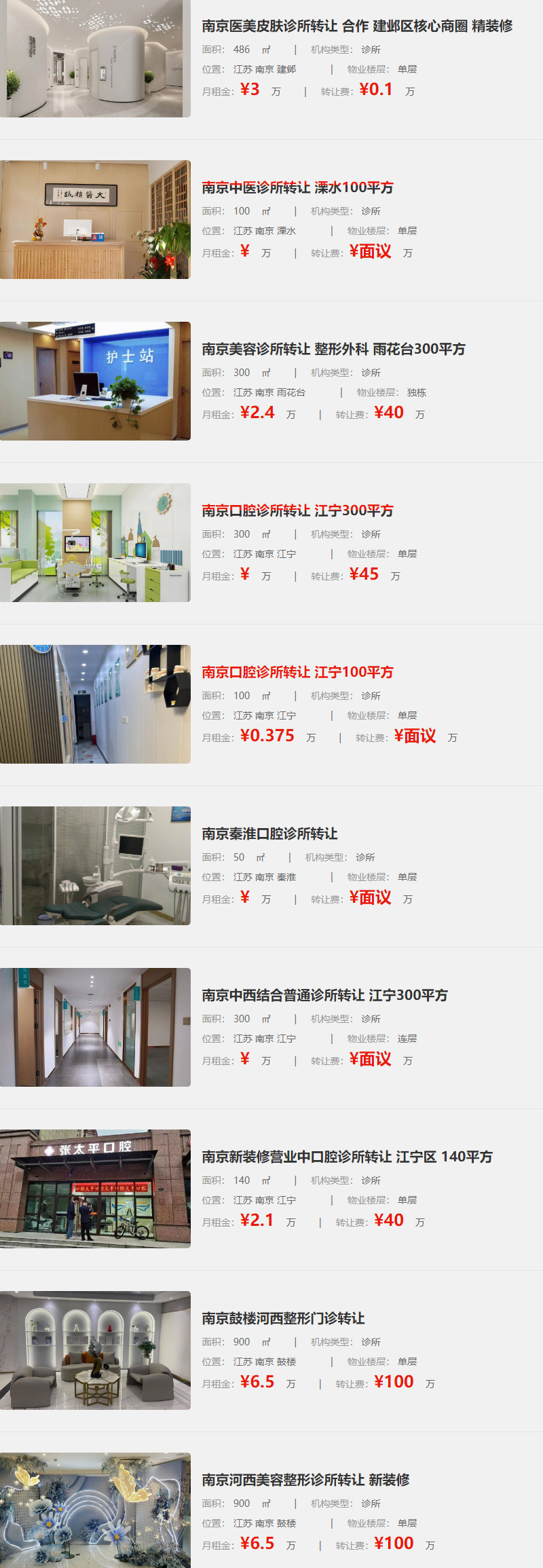543x1568 pixels.
Task: View 南京鼓楼河西整形门诊转让 listing
Action: click(x=283, y=1319)
